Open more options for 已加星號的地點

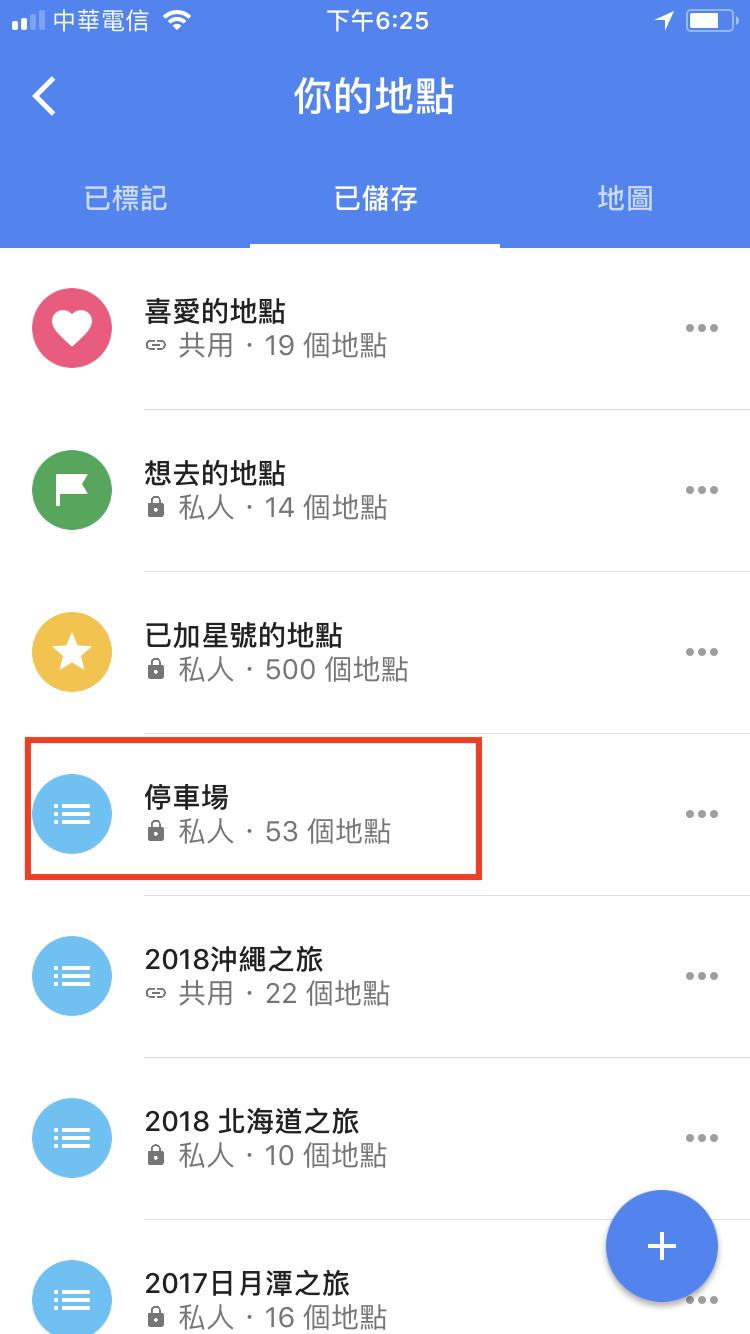[x=702, y=652]
